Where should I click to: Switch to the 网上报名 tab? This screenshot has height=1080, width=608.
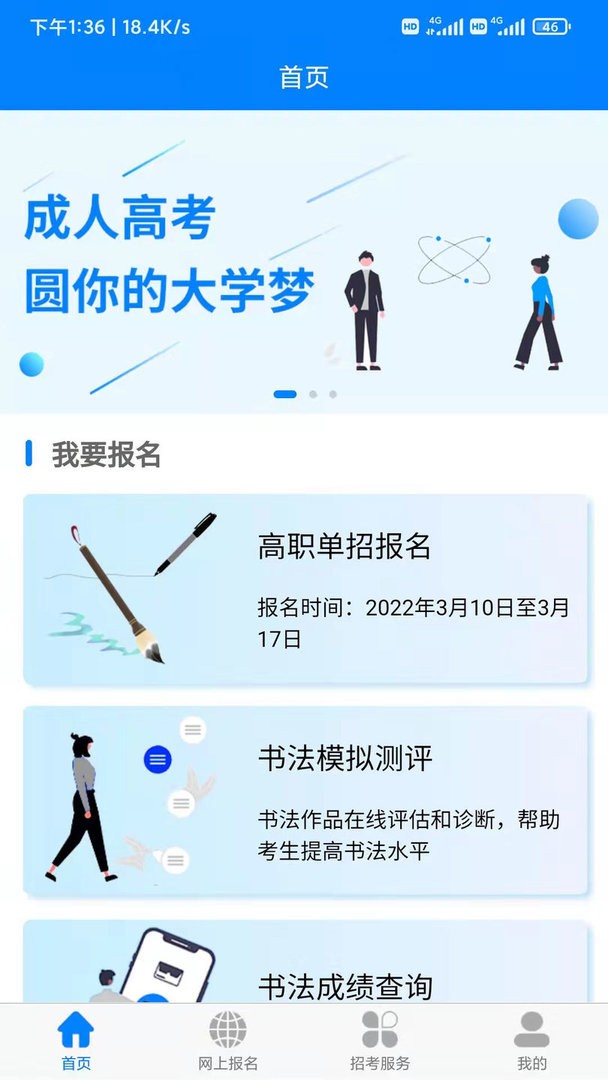tap(228, 1040)
